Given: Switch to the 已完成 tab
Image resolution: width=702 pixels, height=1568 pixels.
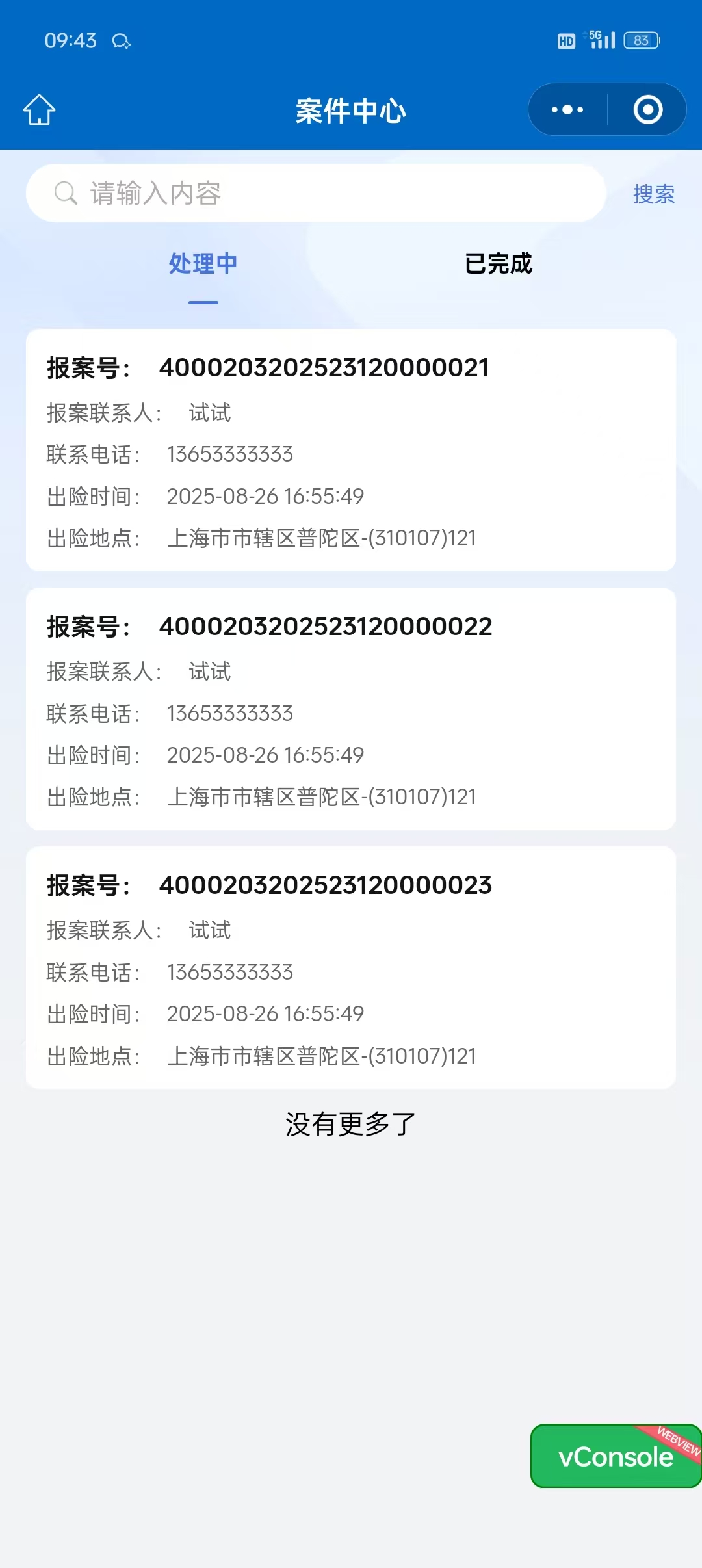Looking at the screenshot, I should pyautogui.click(x=499, y=264).
